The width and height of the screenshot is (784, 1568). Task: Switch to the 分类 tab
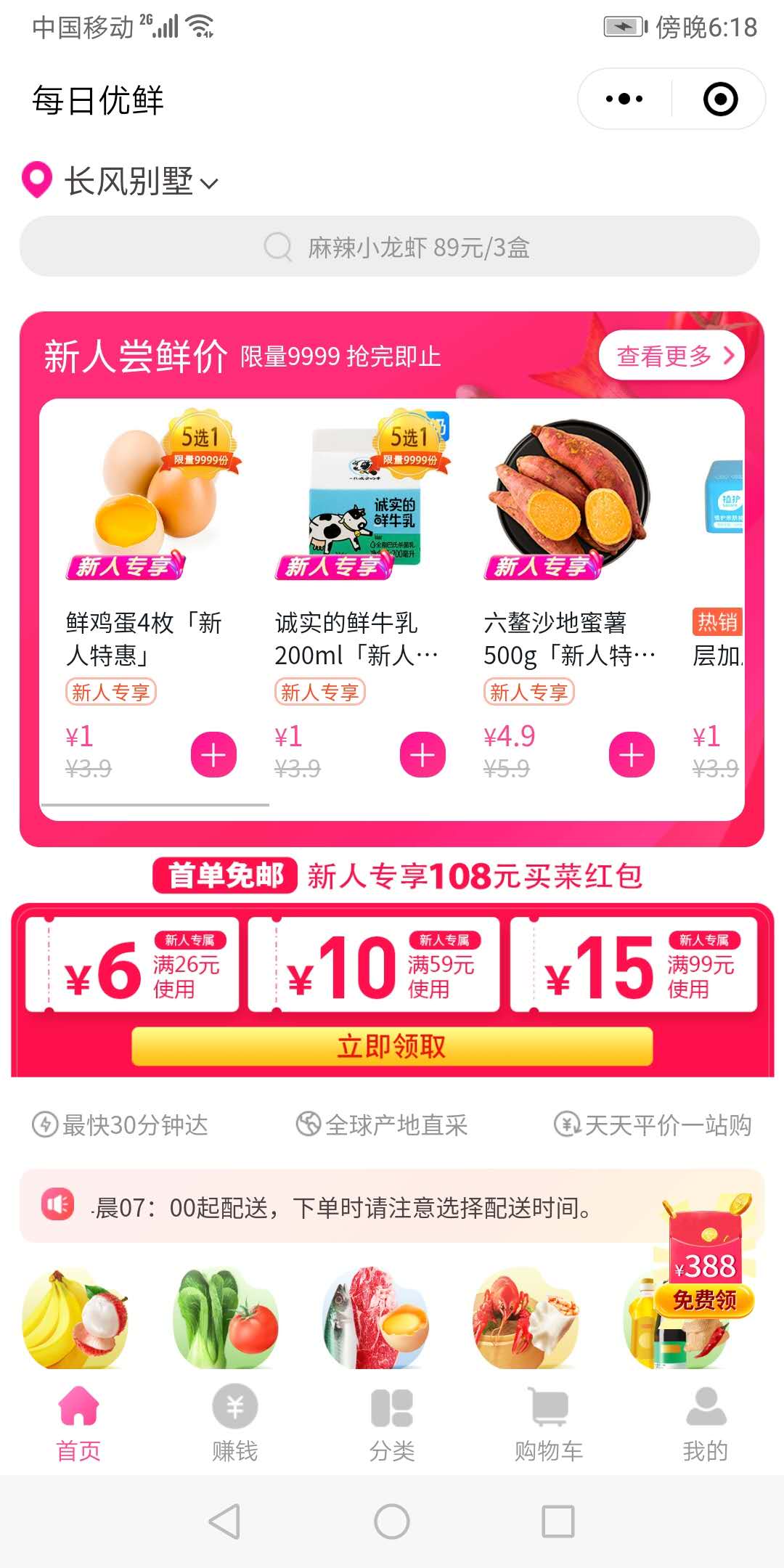point(392,1423)
